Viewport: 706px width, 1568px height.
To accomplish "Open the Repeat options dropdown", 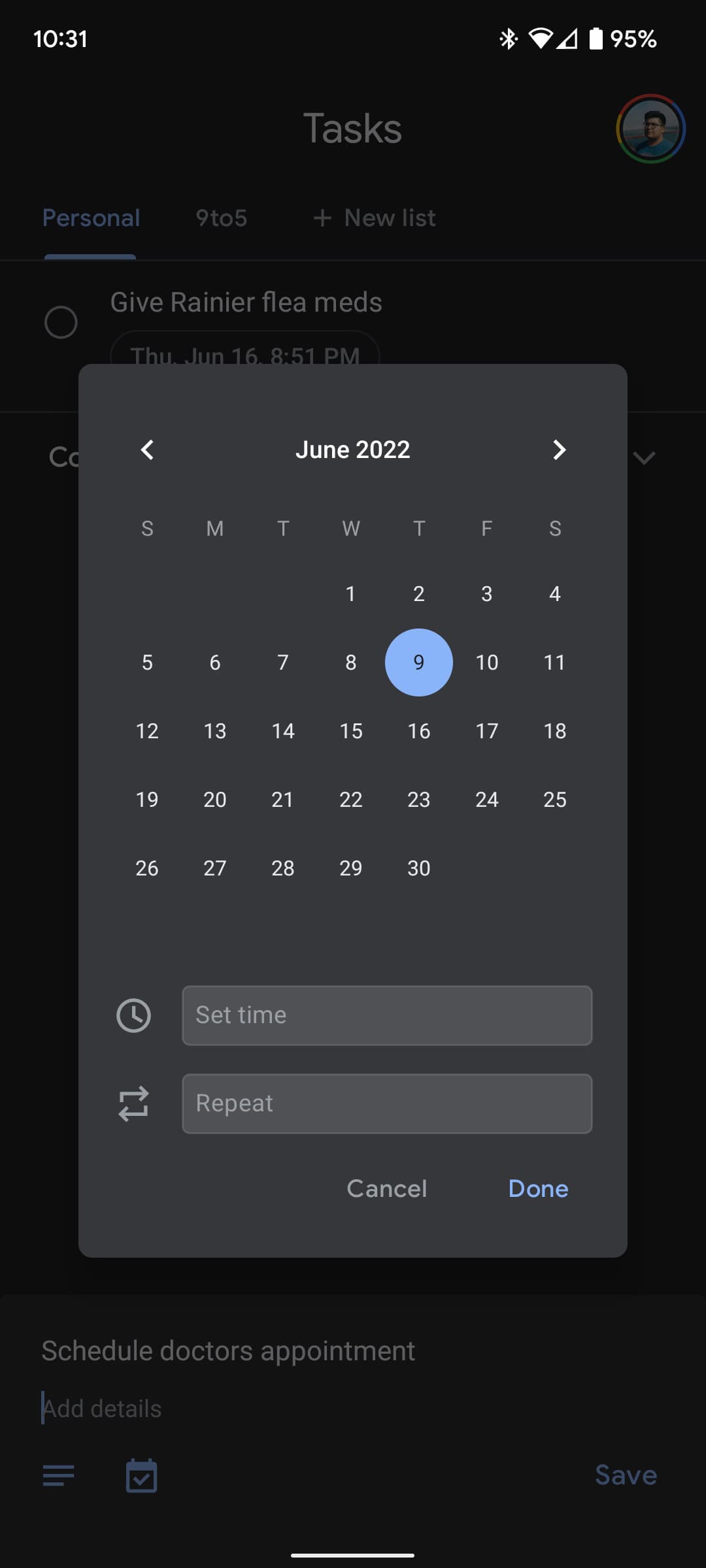I will tap(387, 1103).
